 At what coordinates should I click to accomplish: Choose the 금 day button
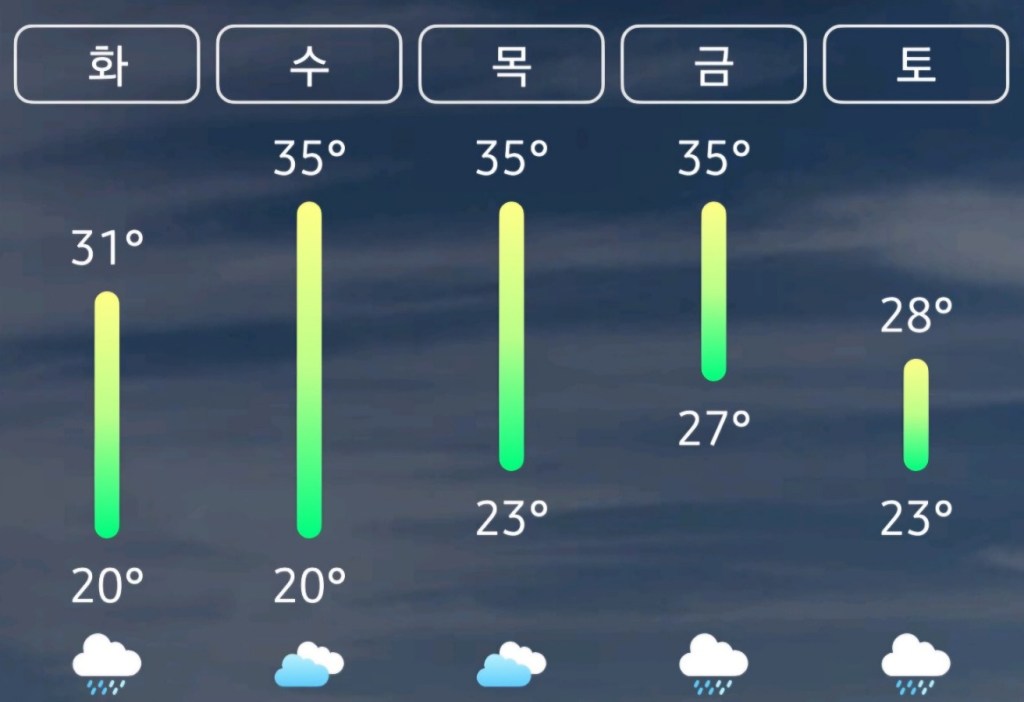713,65
